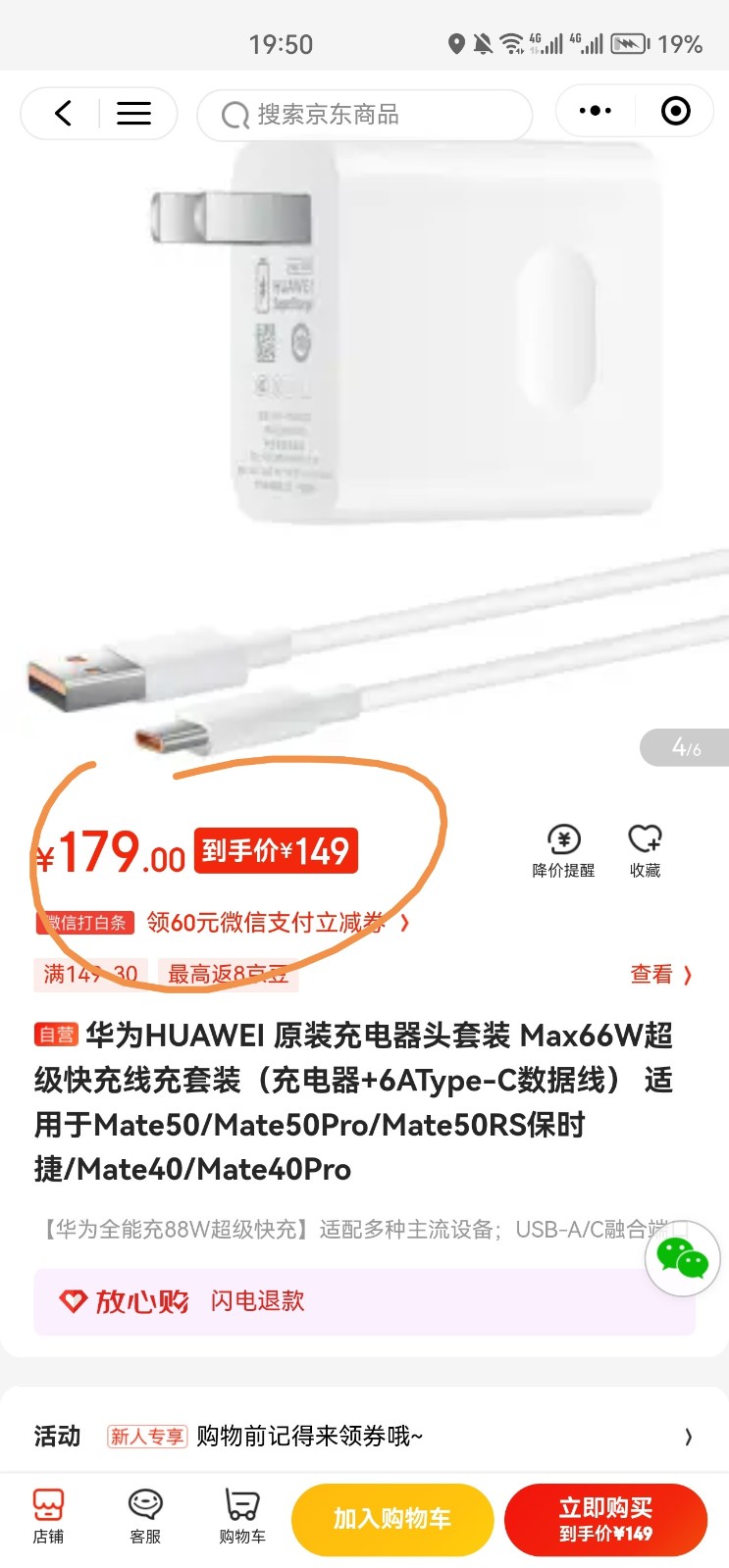The width and height of the screenshot is (729, 1568).
Task: Set a 降价提醒 price drop alert
Action: 563,850
